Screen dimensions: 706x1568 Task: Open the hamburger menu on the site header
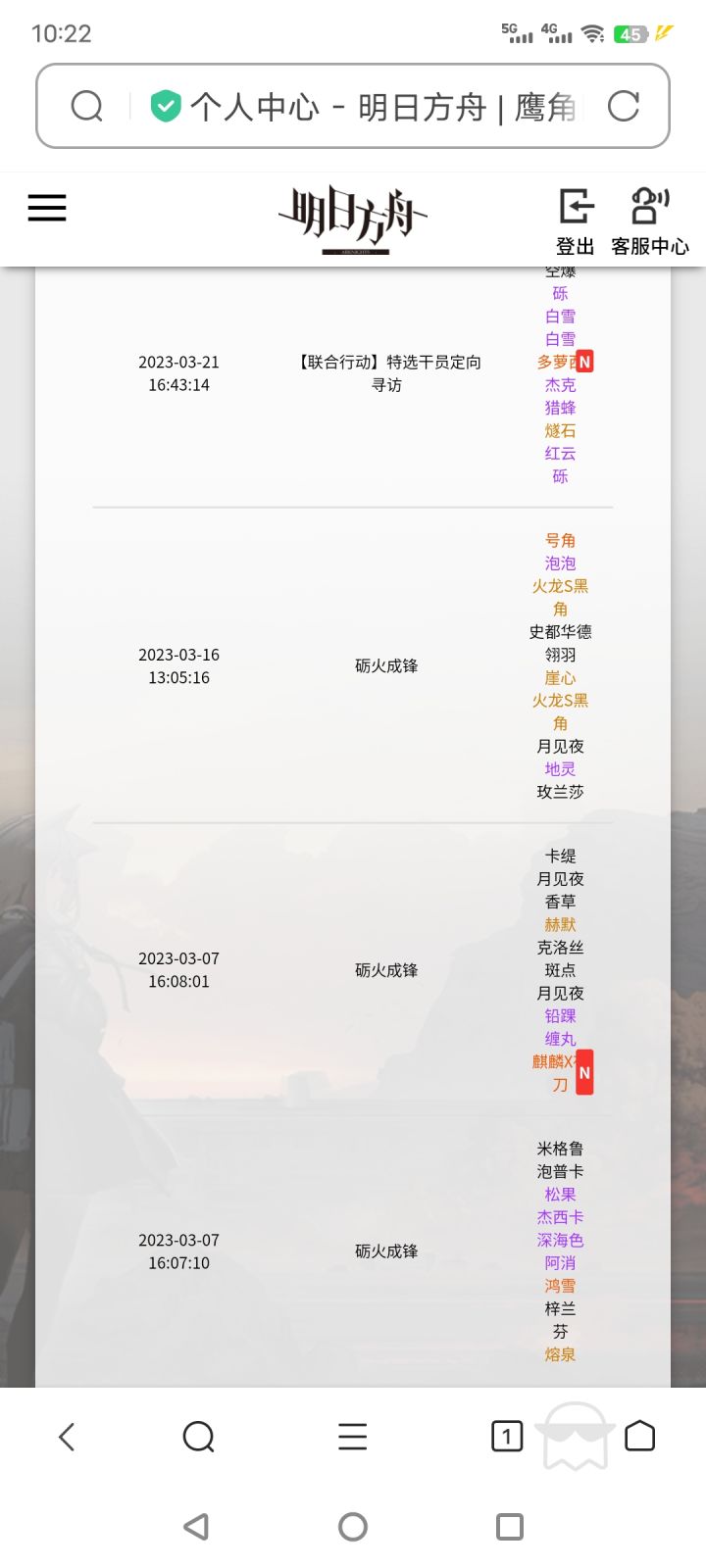tap(47, 208)
